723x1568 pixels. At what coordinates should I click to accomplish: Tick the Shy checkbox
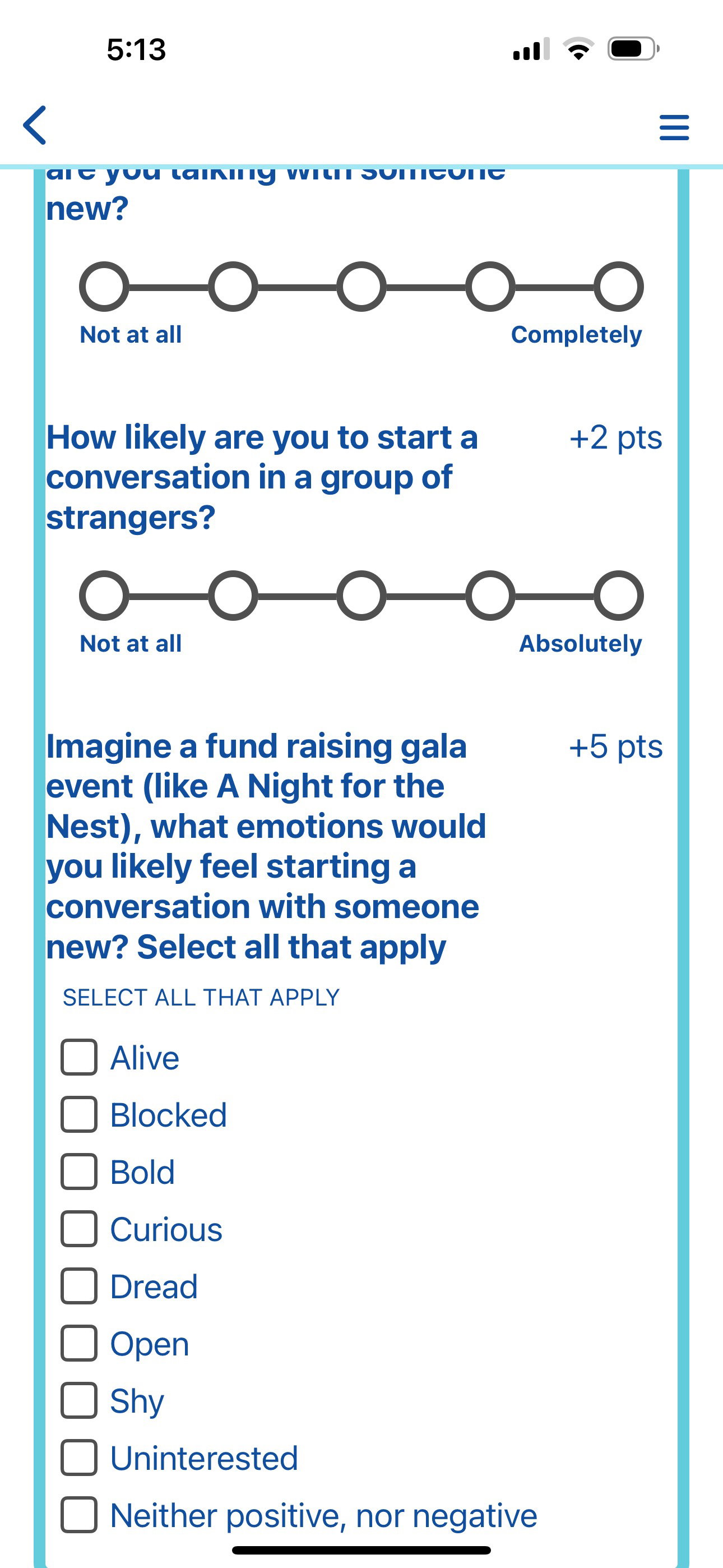click(79, 1401)
